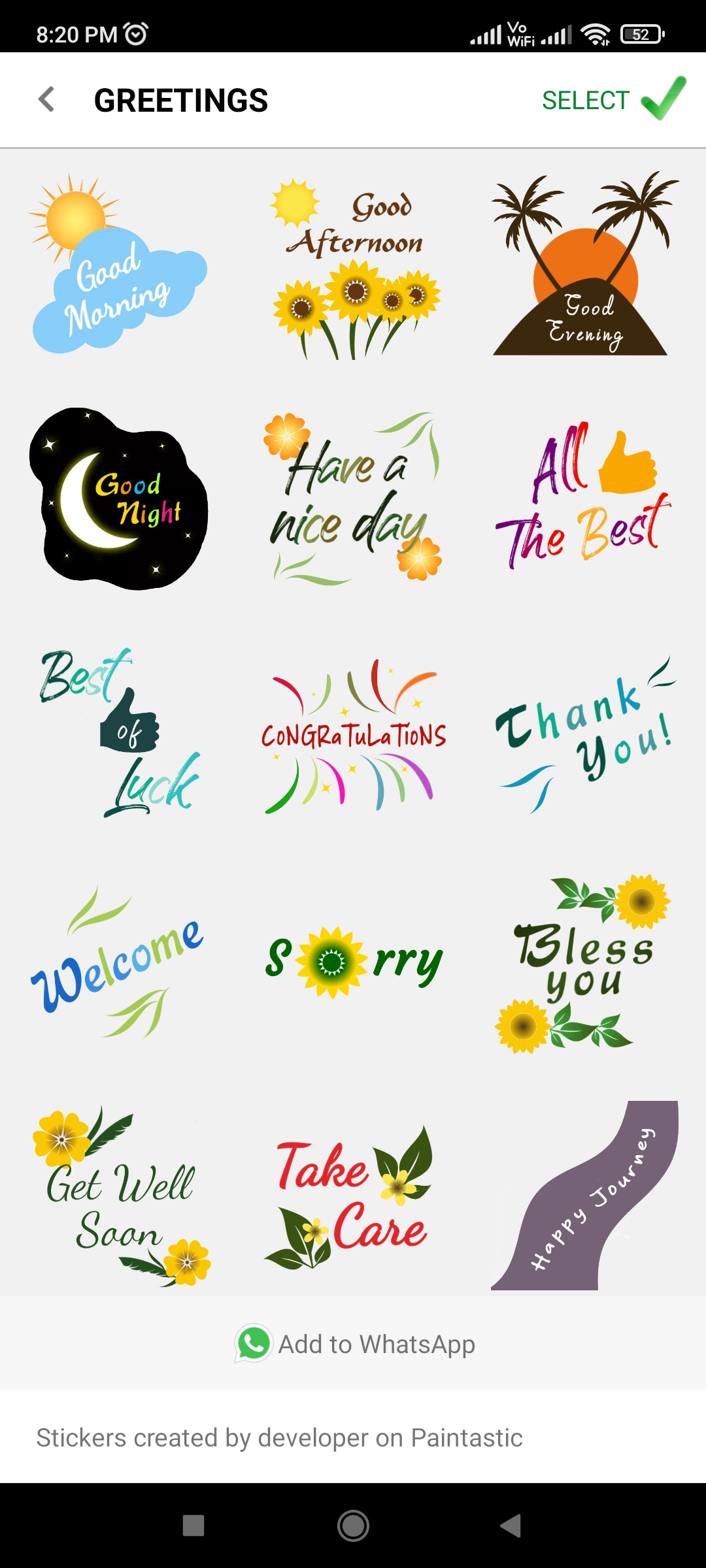Tap the SELECT button with green checkmark
Viewport: 706px width, 1568px height.
point(613,100)
